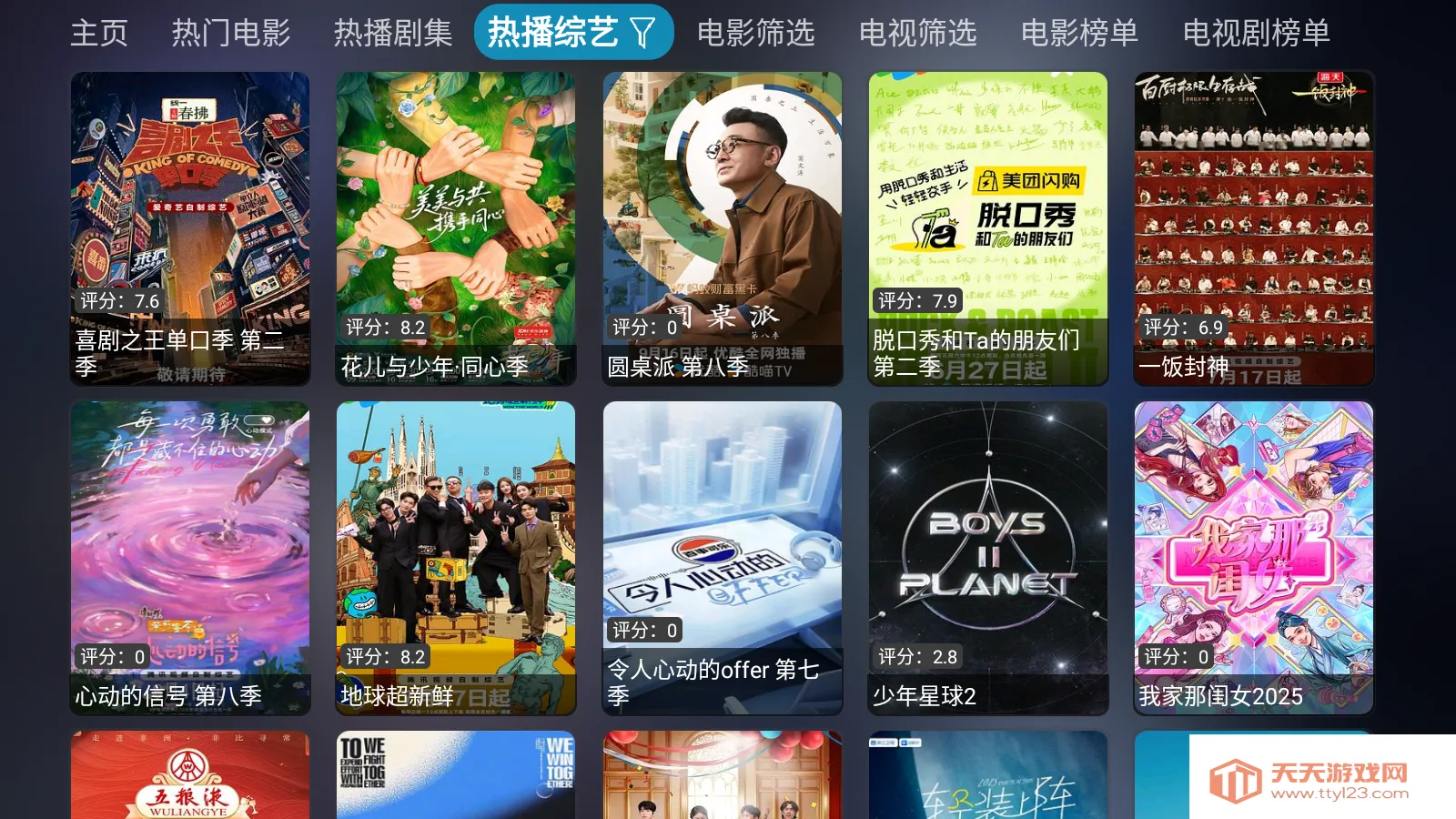Screen dimensions: 1456x819
Task: Select the 圆桌派 第八季 poster
Action: pos(722,227)
